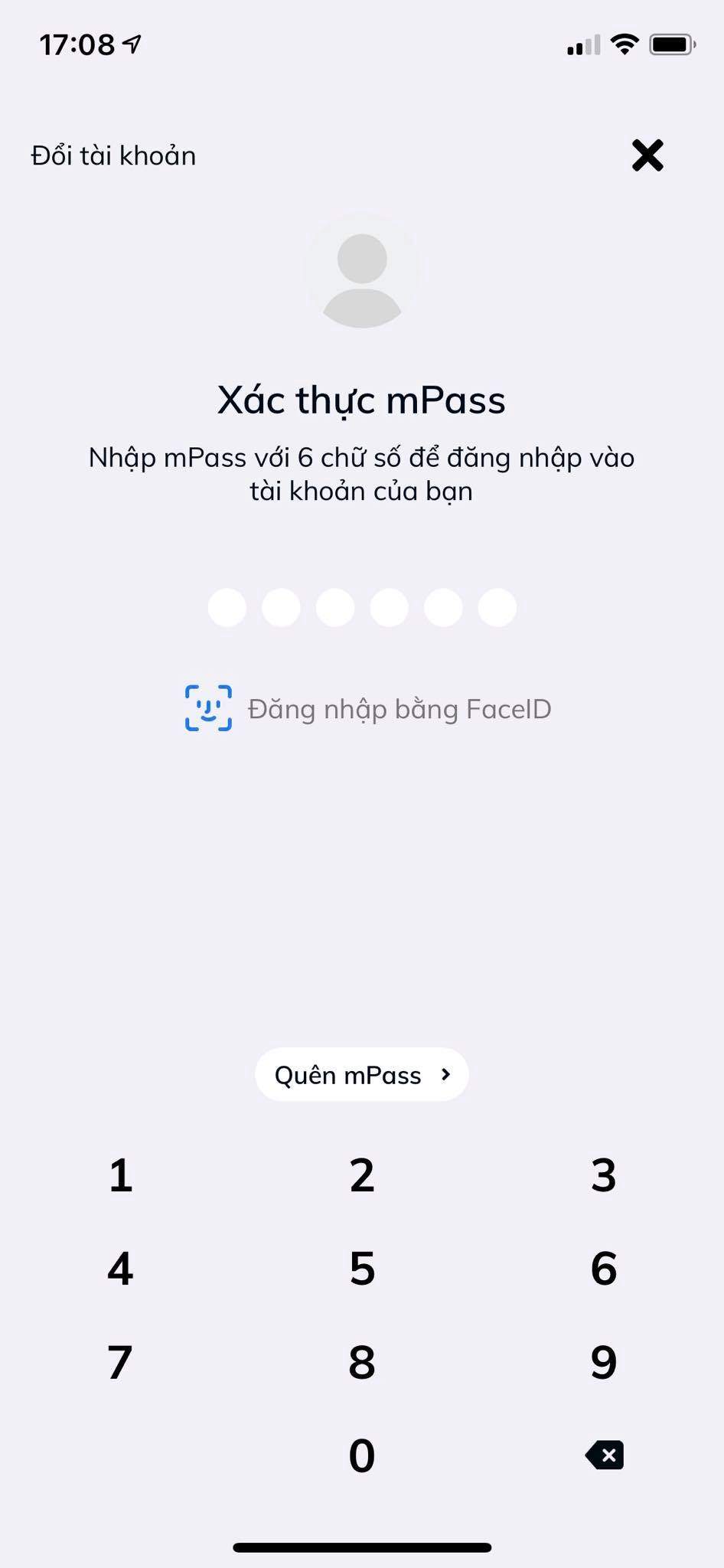Dismiss the mPass screen with the X
The width and height of the screenshot is (724, 1568).
coord(647,155)
